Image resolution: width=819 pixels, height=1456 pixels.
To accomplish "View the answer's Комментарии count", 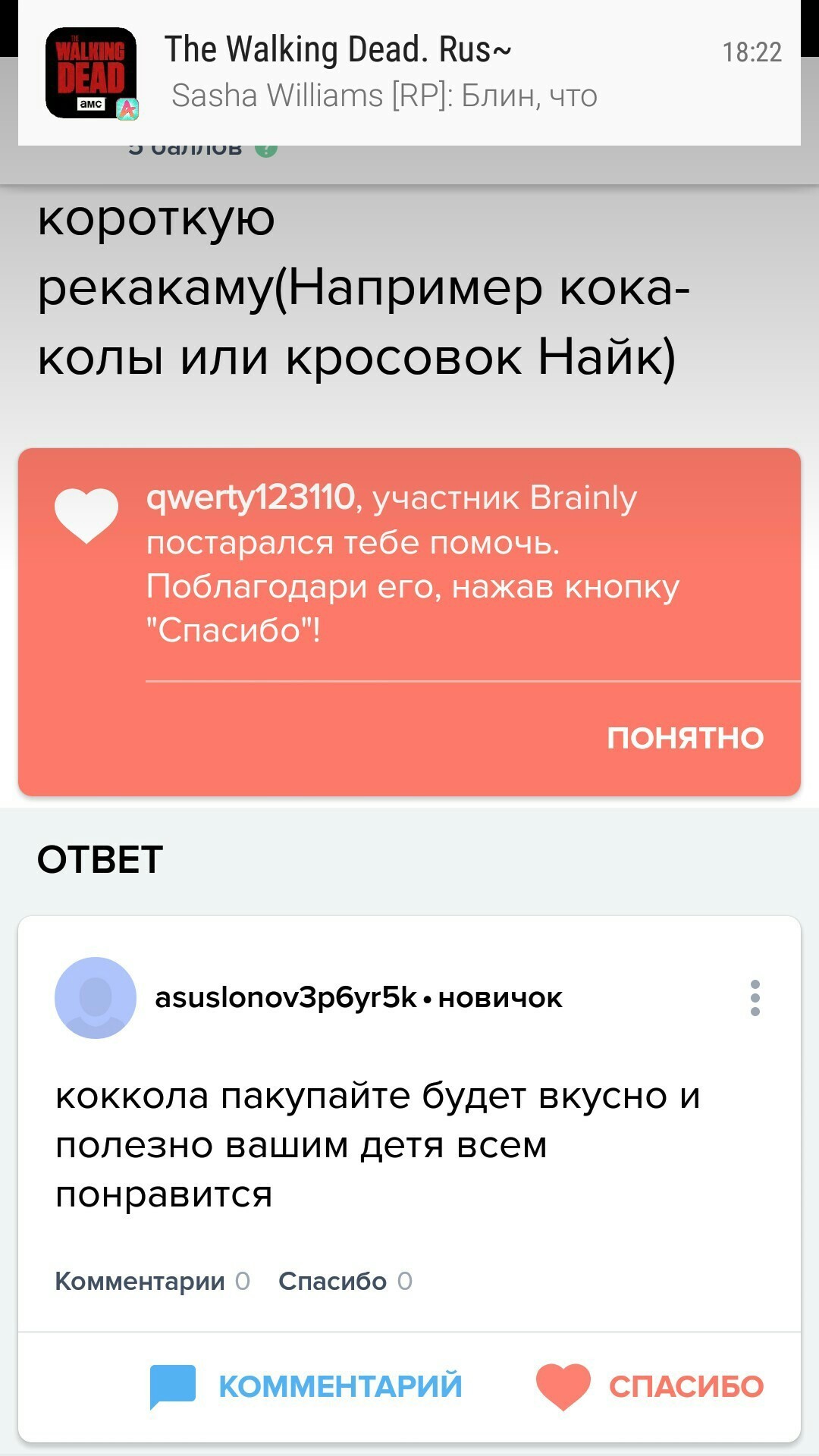I will [152, 1282].
